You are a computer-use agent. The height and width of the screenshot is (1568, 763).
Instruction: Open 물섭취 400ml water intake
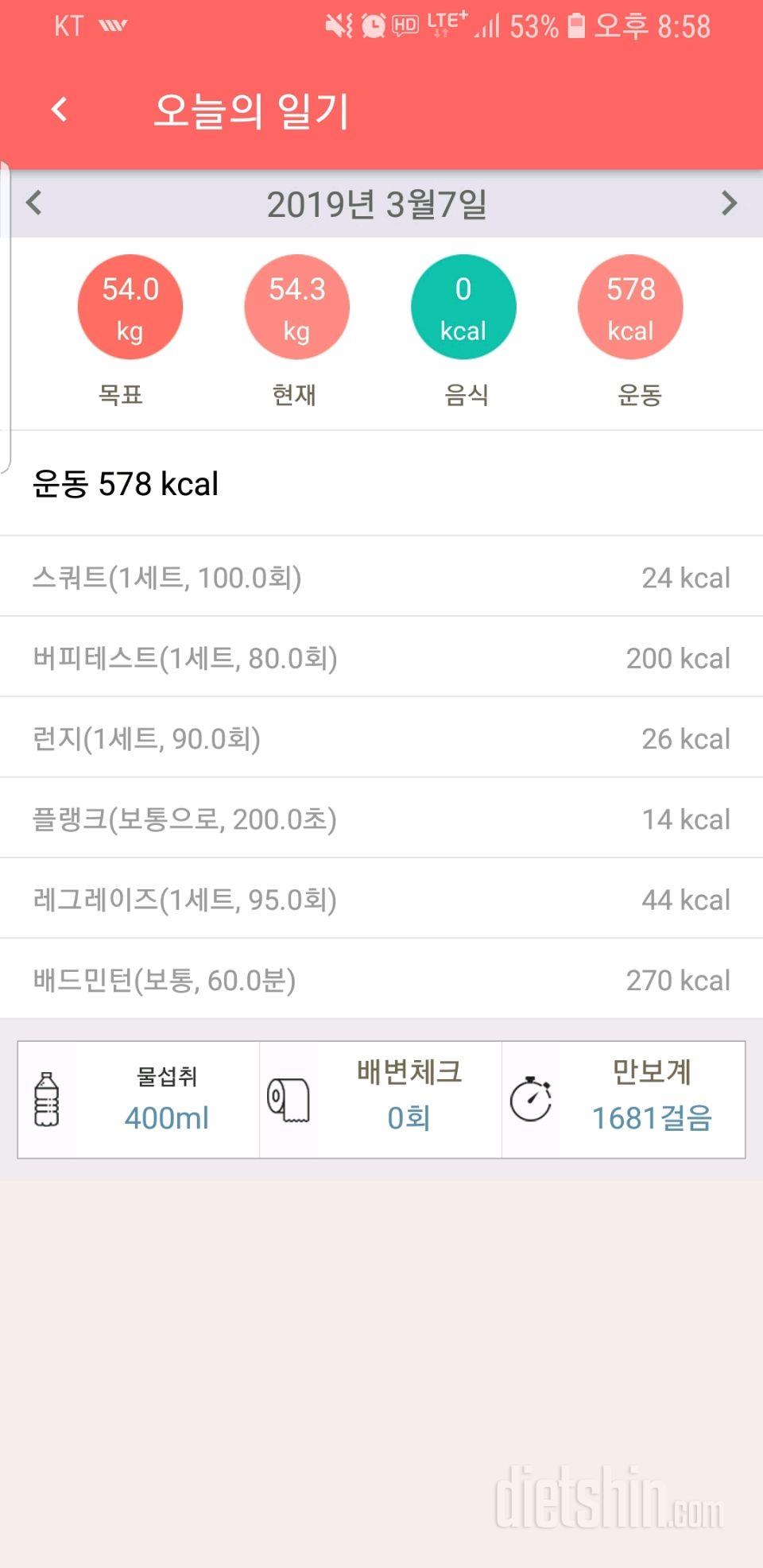click(x=139, y=1100)
